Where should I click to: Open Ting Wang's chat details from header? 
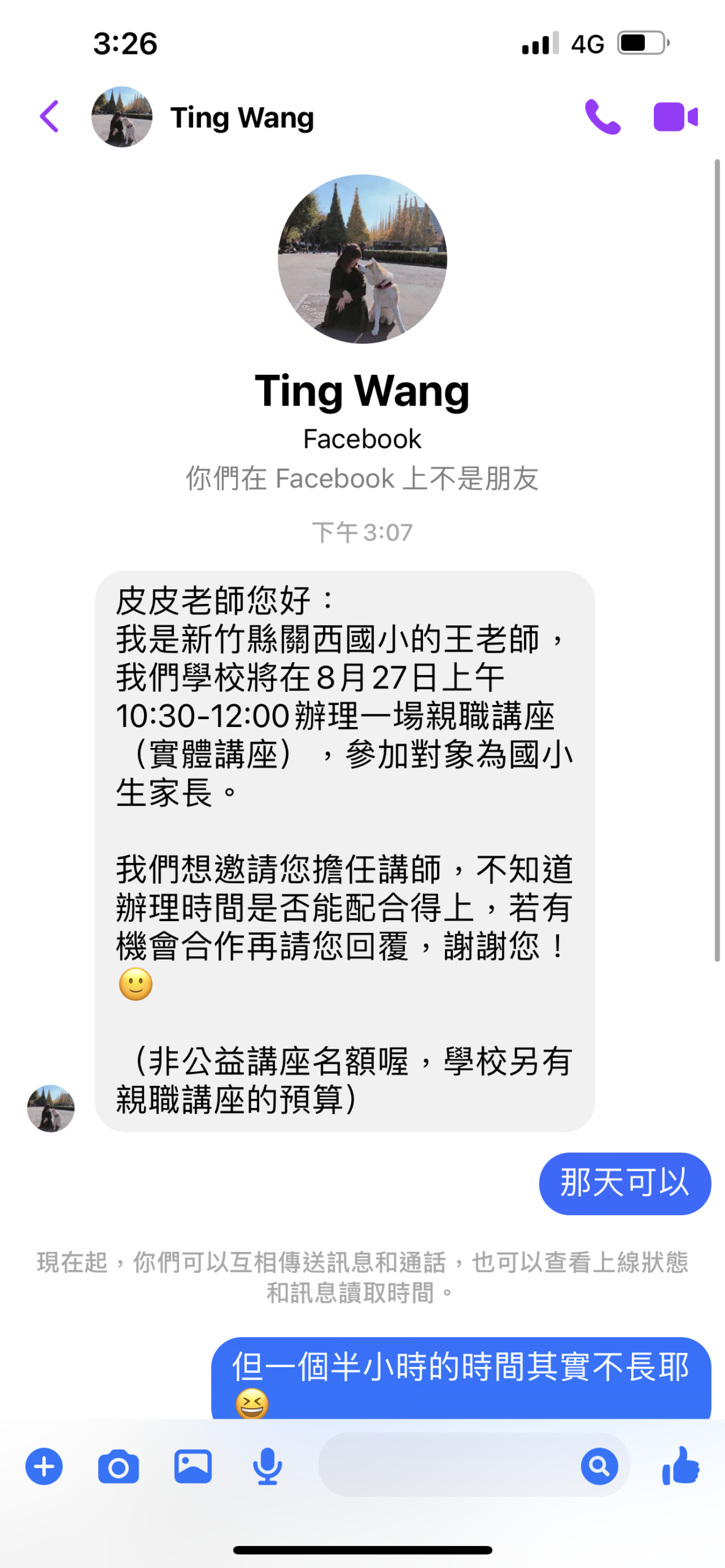[241, 118]
